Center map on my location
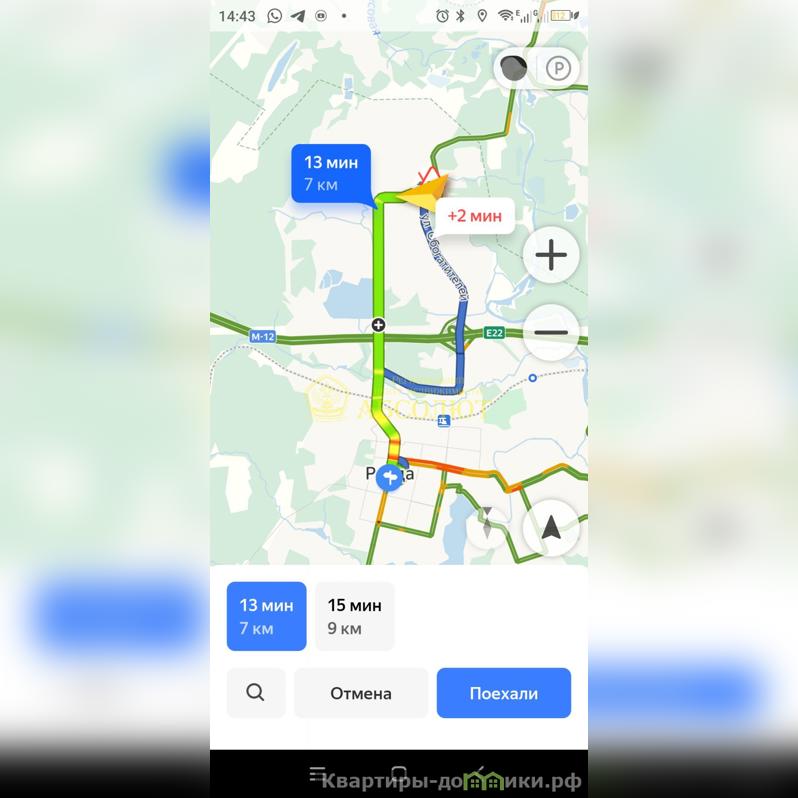This screenshot has height=798, width=798. (551, 529)
